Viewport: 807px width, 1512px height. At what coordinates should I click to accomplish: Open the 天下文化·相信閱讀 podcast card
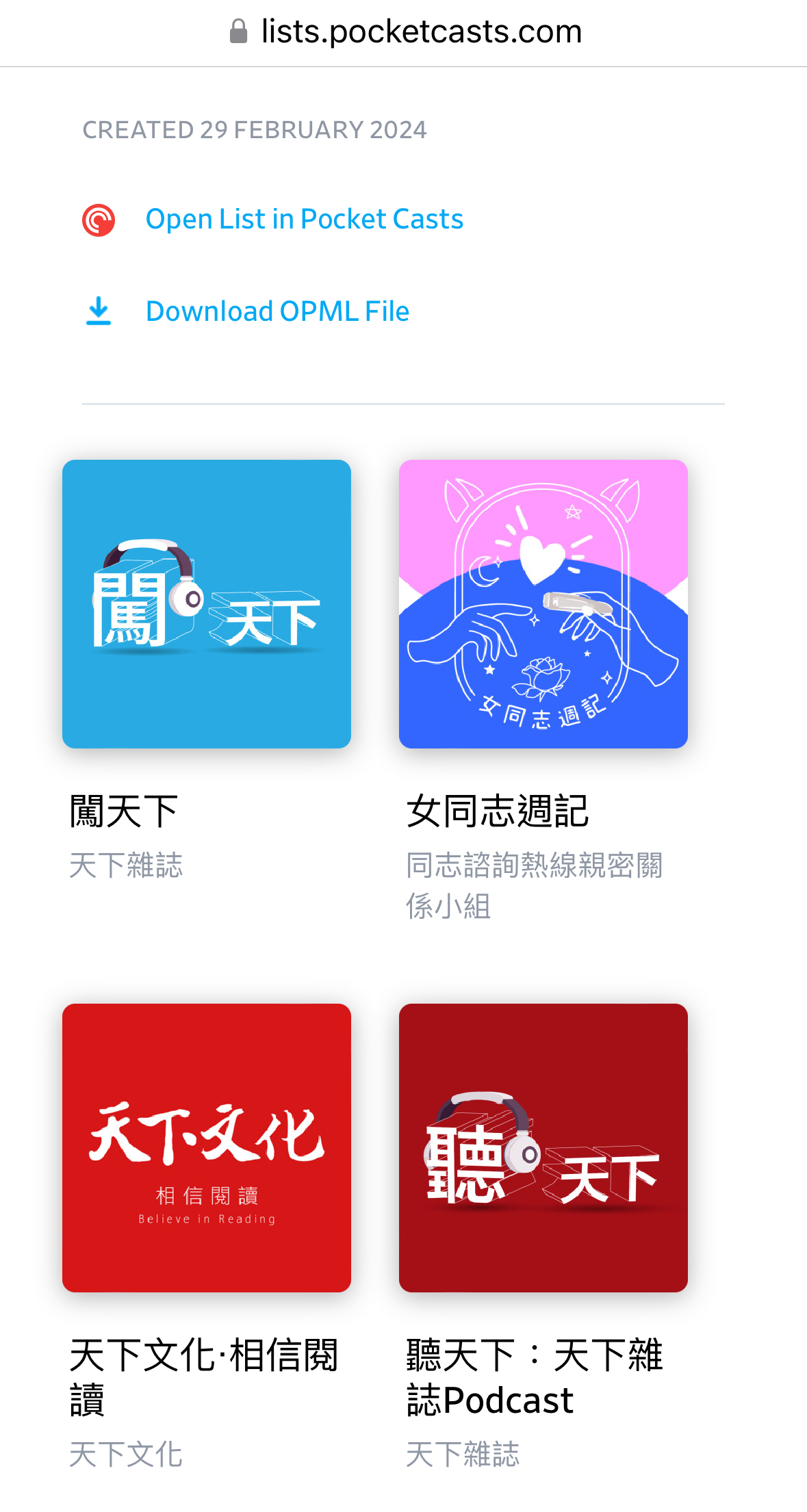click(207, 1148)
